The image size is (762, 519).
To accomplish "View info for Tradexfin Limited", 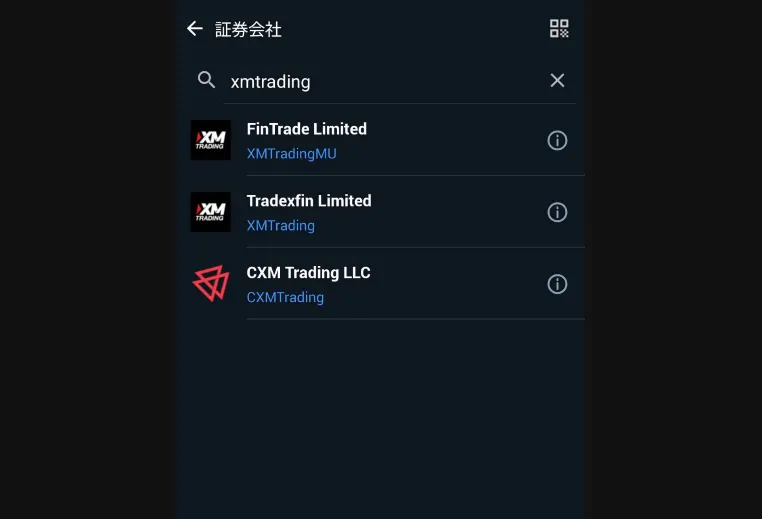I will (x=557, y=213).
